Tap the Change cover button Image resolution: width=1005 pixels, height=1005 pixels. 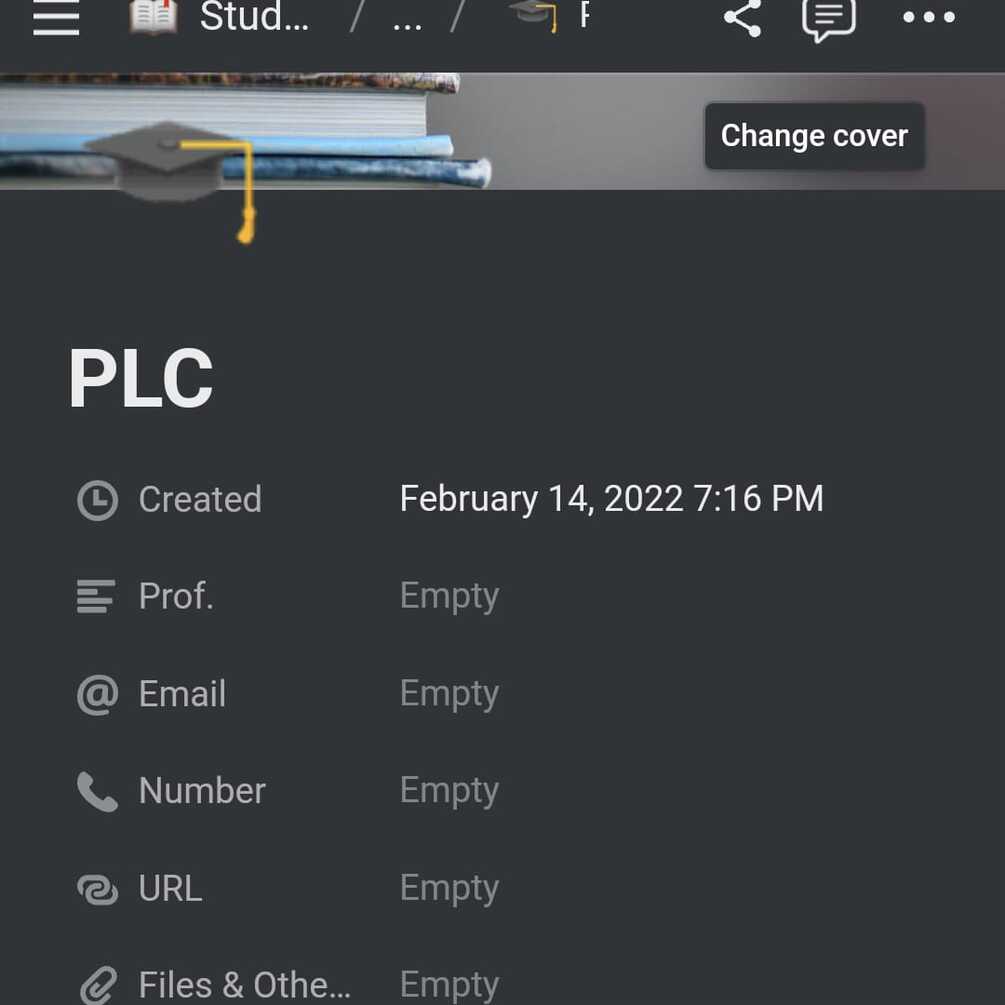tap(814, 136)
